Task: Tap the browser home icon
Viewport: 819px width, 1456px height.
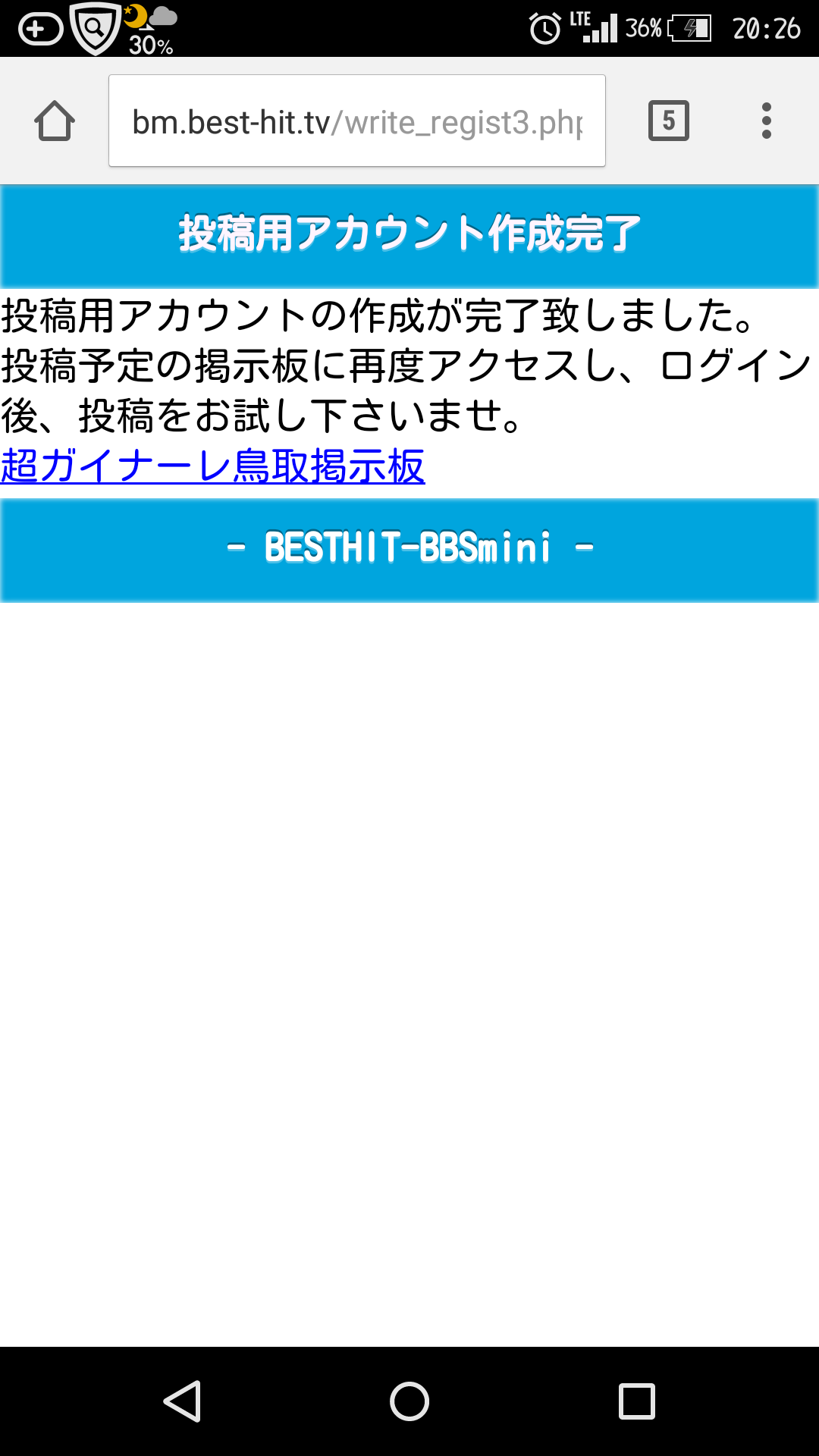Action: coord(55,121)
